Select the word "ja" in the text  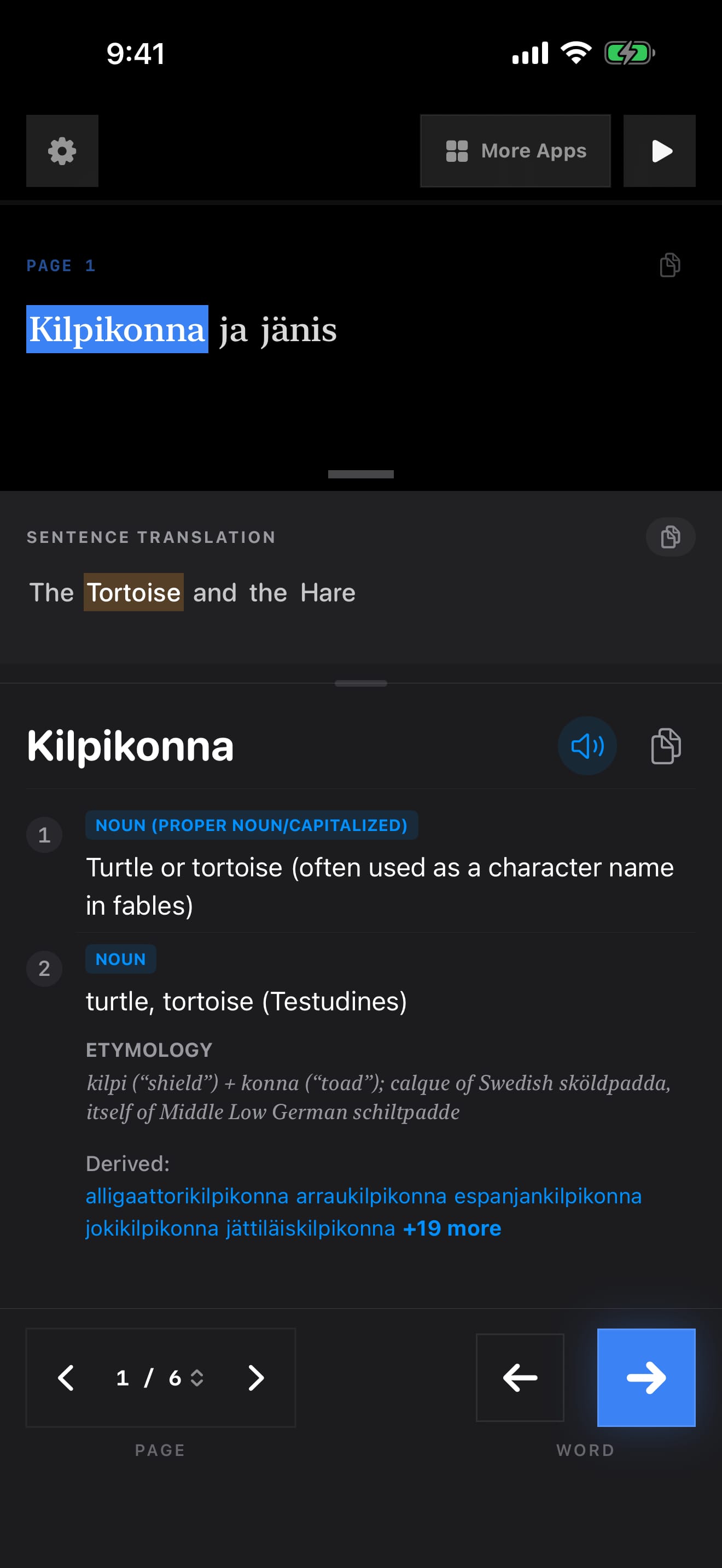(233, 329)
